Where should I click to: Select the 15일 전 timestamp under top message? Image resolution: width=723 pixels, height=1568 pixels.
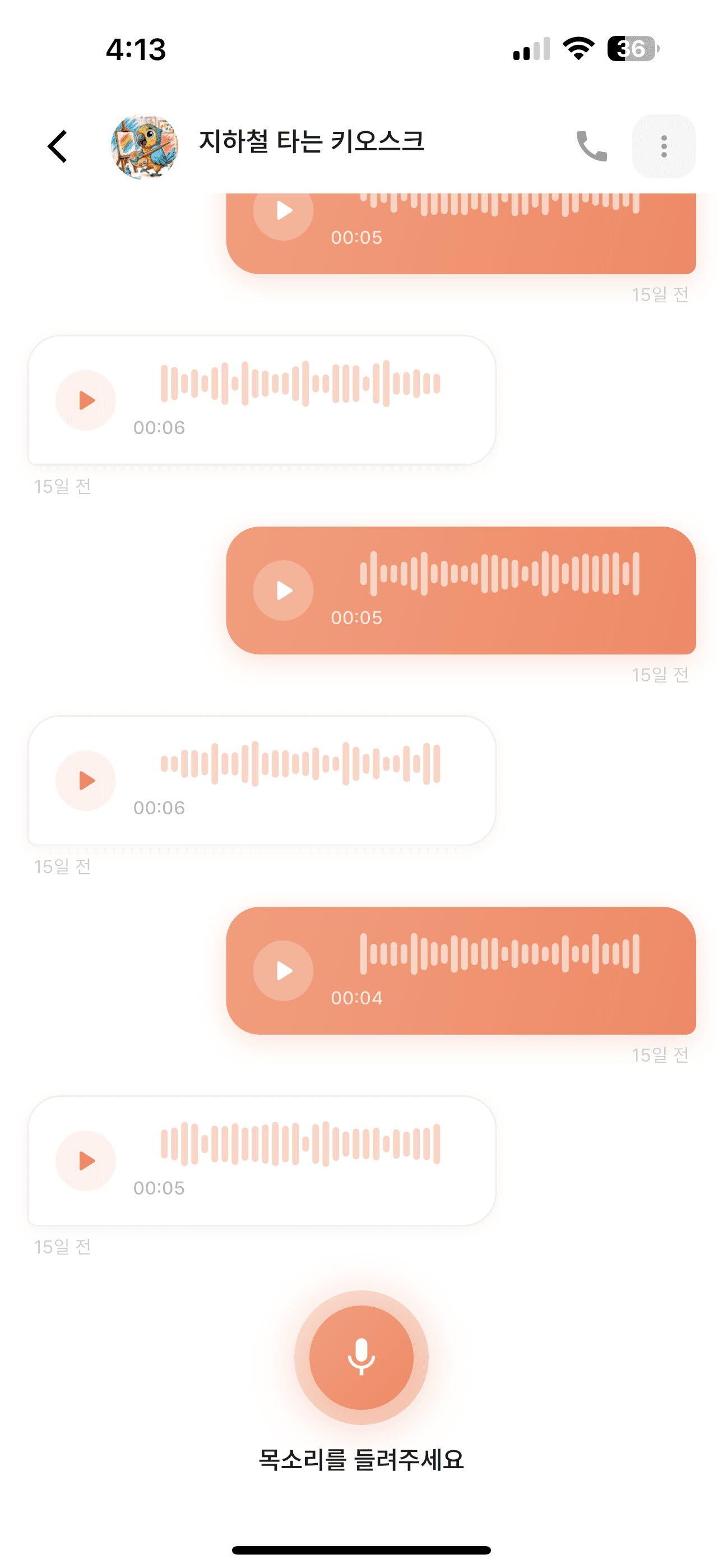coord(660,294)
